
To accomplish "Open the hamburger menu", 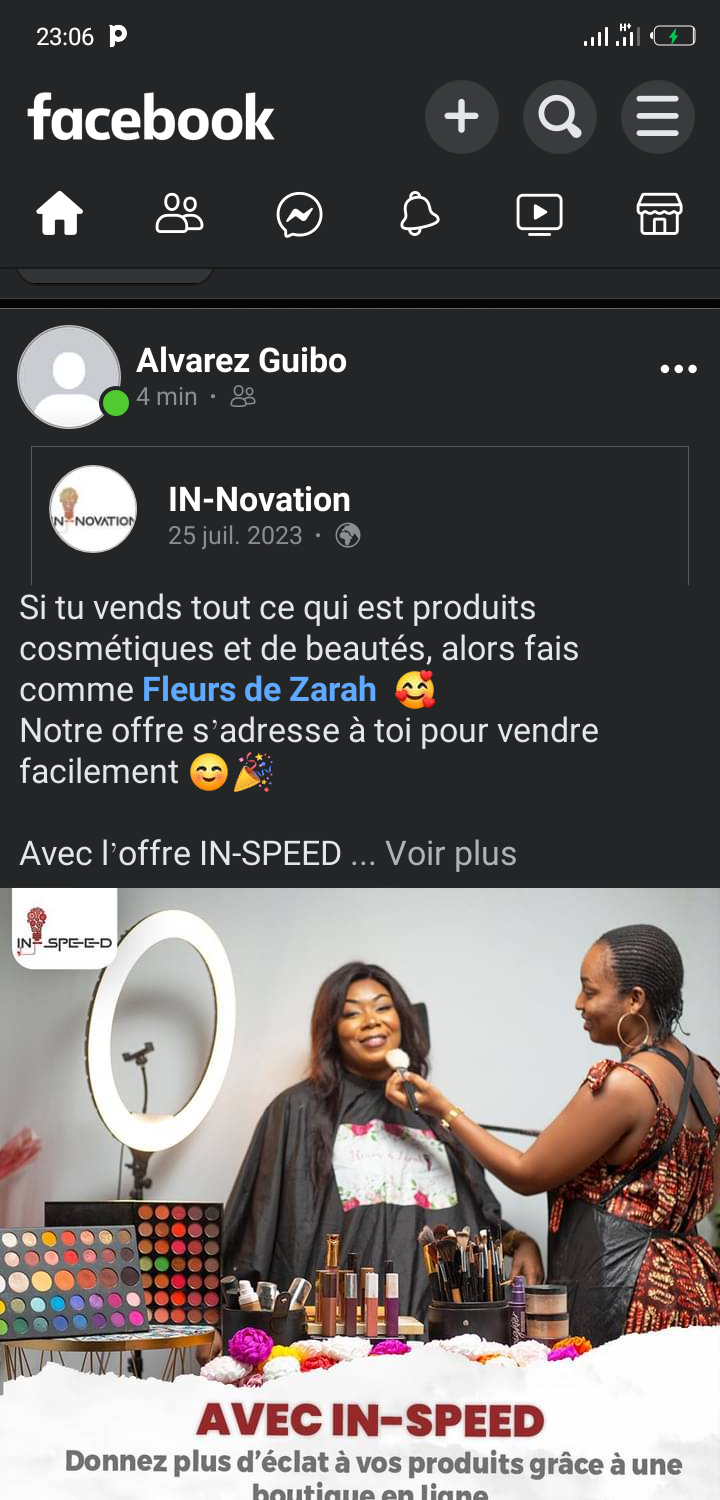I will coord(657,117).
